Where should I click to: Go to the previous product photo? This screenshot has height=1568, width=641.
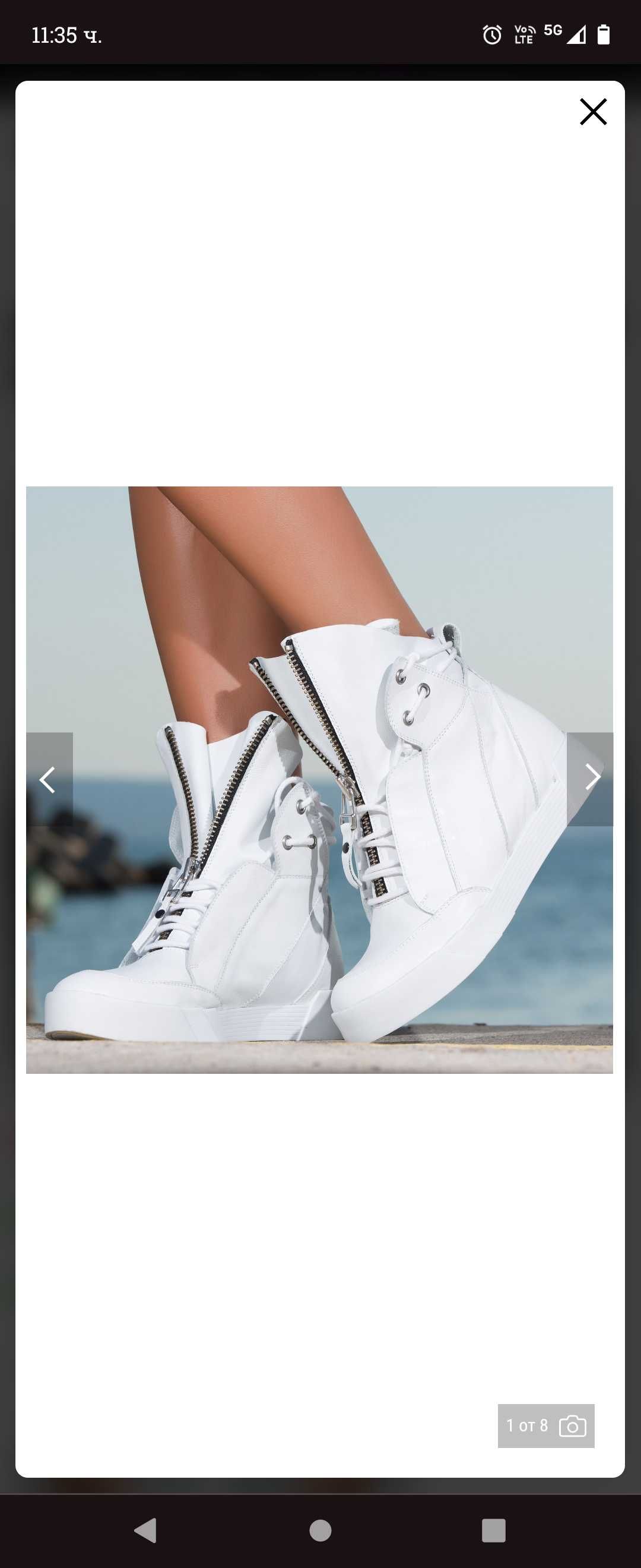click(49, 779)
